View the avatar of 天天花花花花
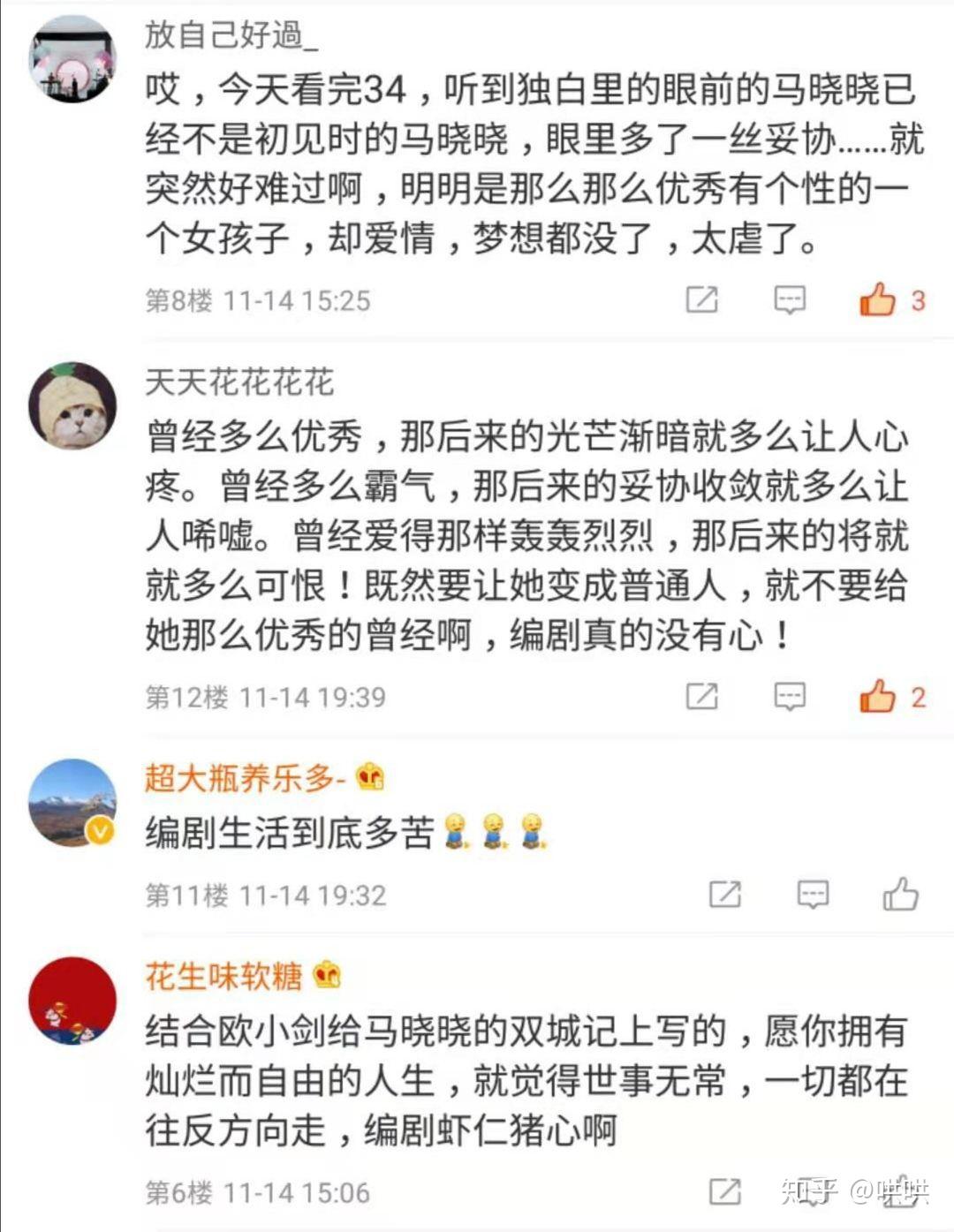Image resolution: width=954 pixels, height=1232 pixels. [73, 406]
